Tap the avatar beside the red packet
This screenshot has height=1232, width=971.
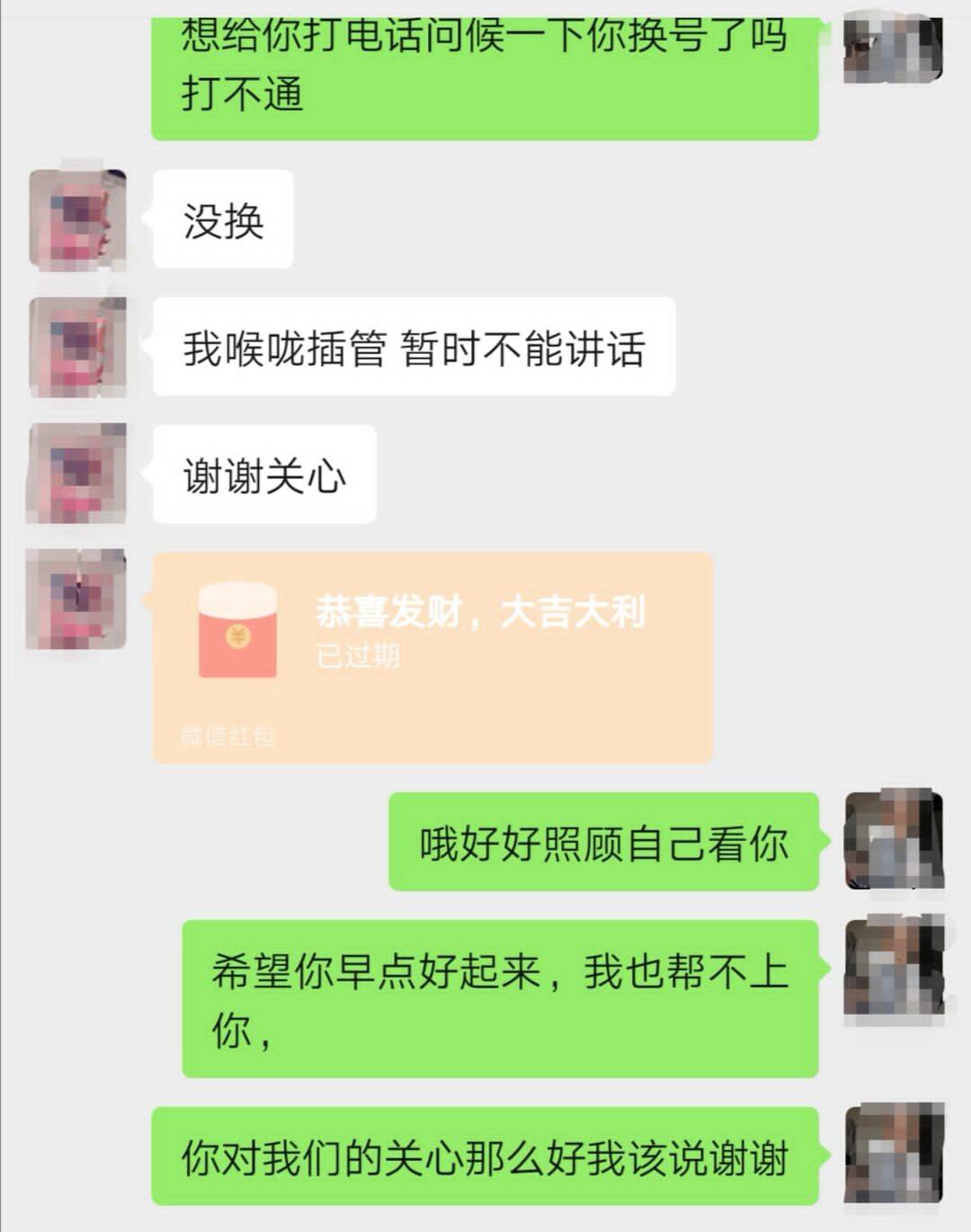coord(77,598)
